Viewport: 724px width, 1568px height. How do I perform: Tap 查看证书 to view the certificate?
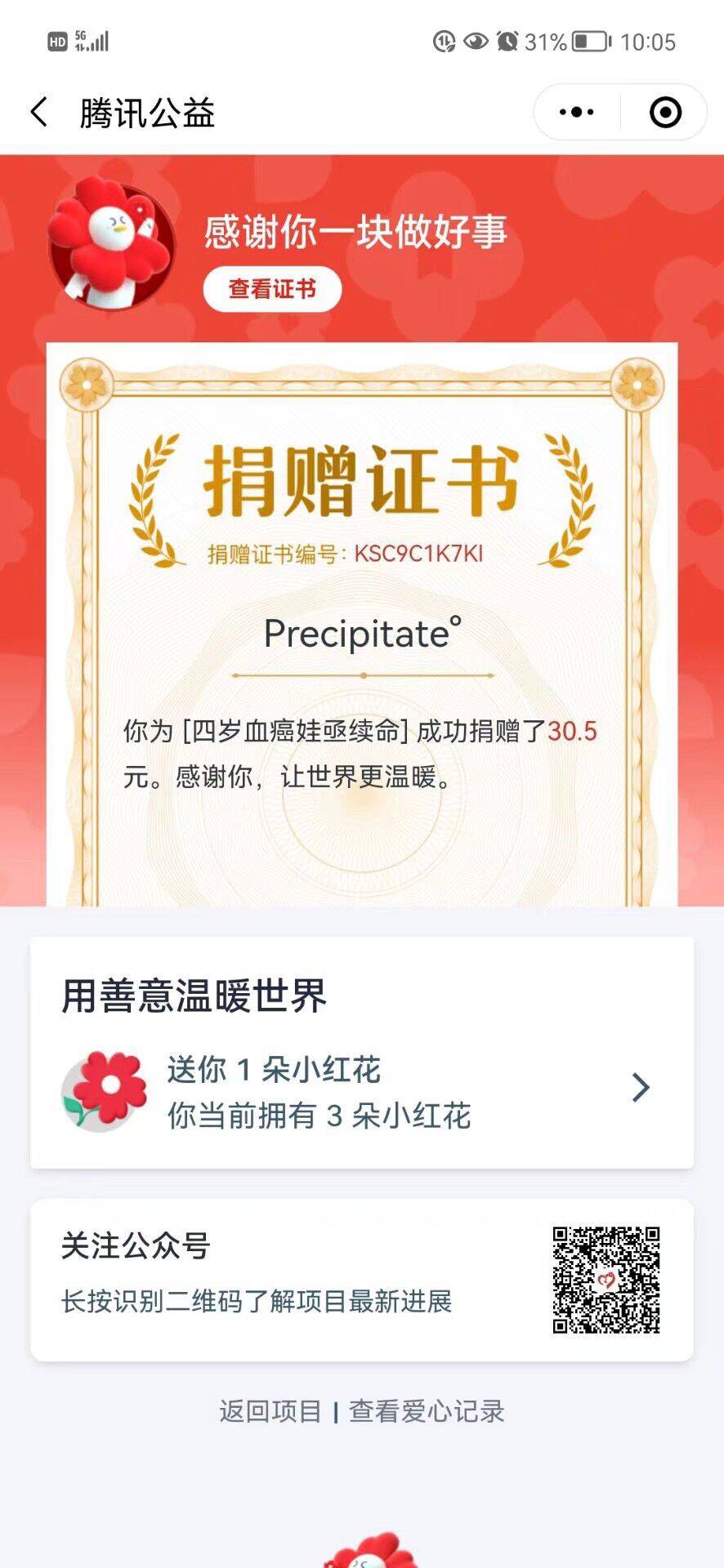[272, 289]
